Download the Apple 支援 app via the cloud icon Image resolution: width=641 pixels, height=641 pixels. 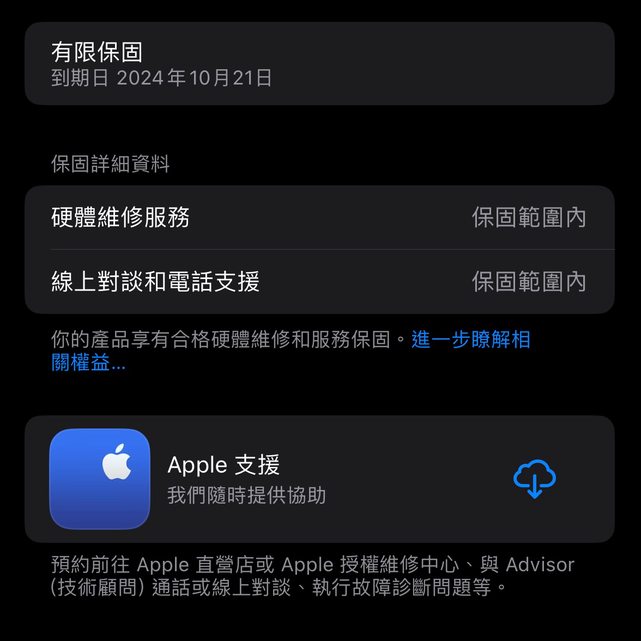(534, 479)
